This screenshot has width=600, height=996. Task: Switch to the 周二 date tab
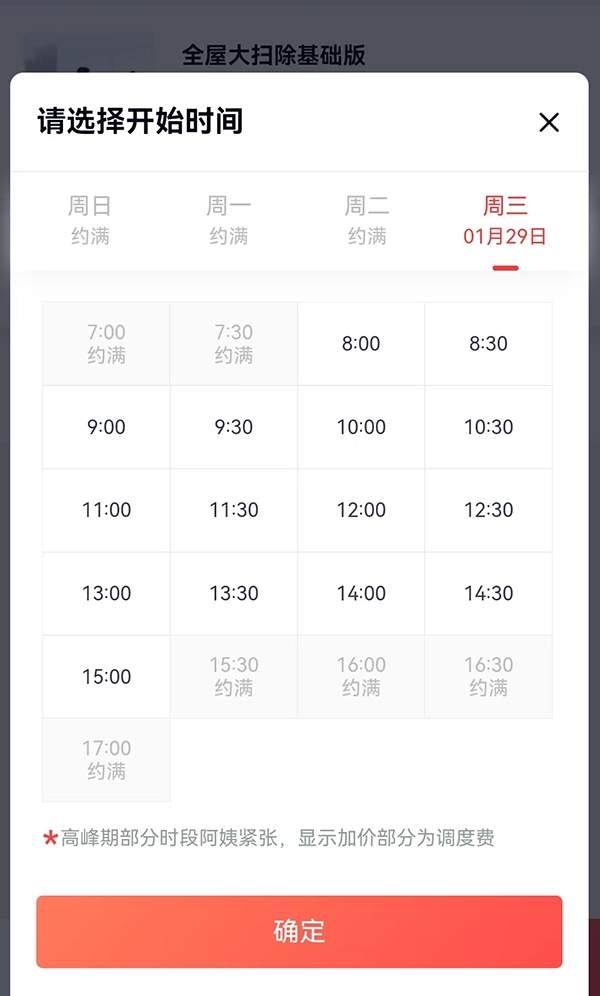pyautogui.click(x=366, y=220)
